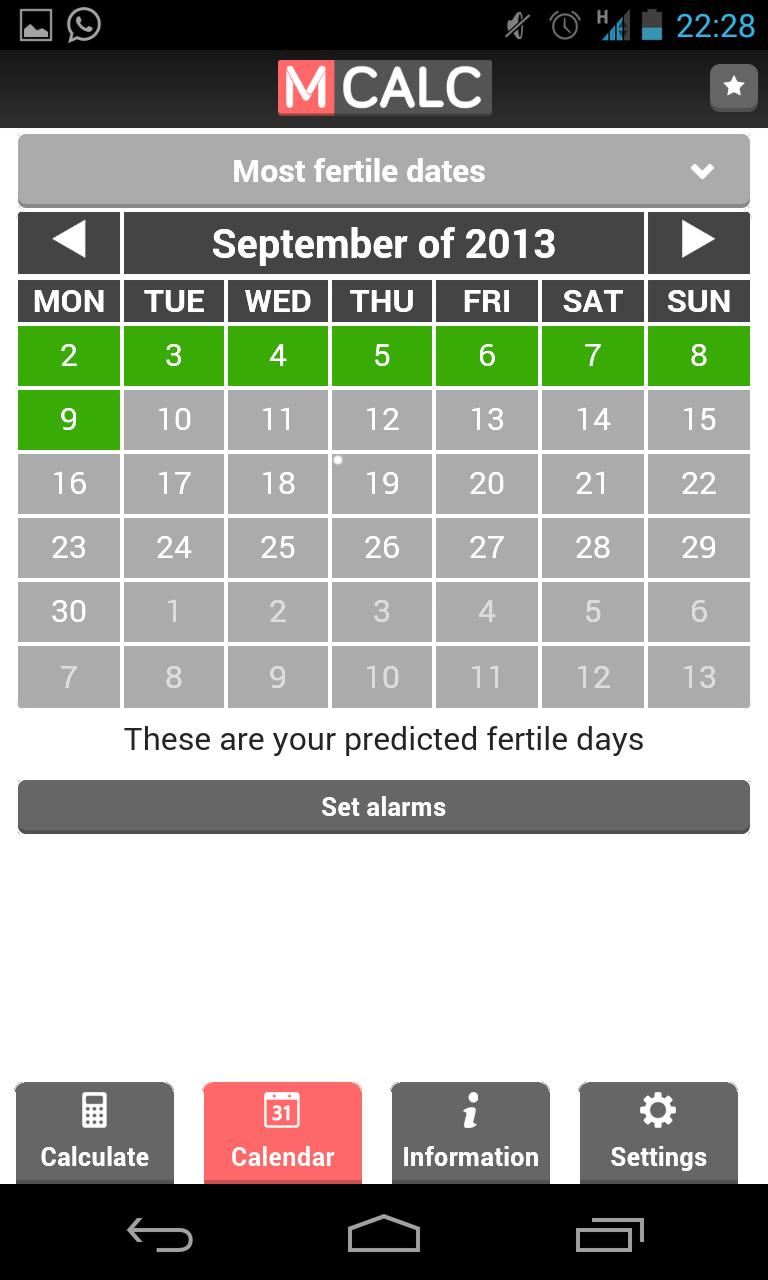Select the Calendar tab
The height and width of the screenshot is (1280, 768).
(x=283, y=1133)
